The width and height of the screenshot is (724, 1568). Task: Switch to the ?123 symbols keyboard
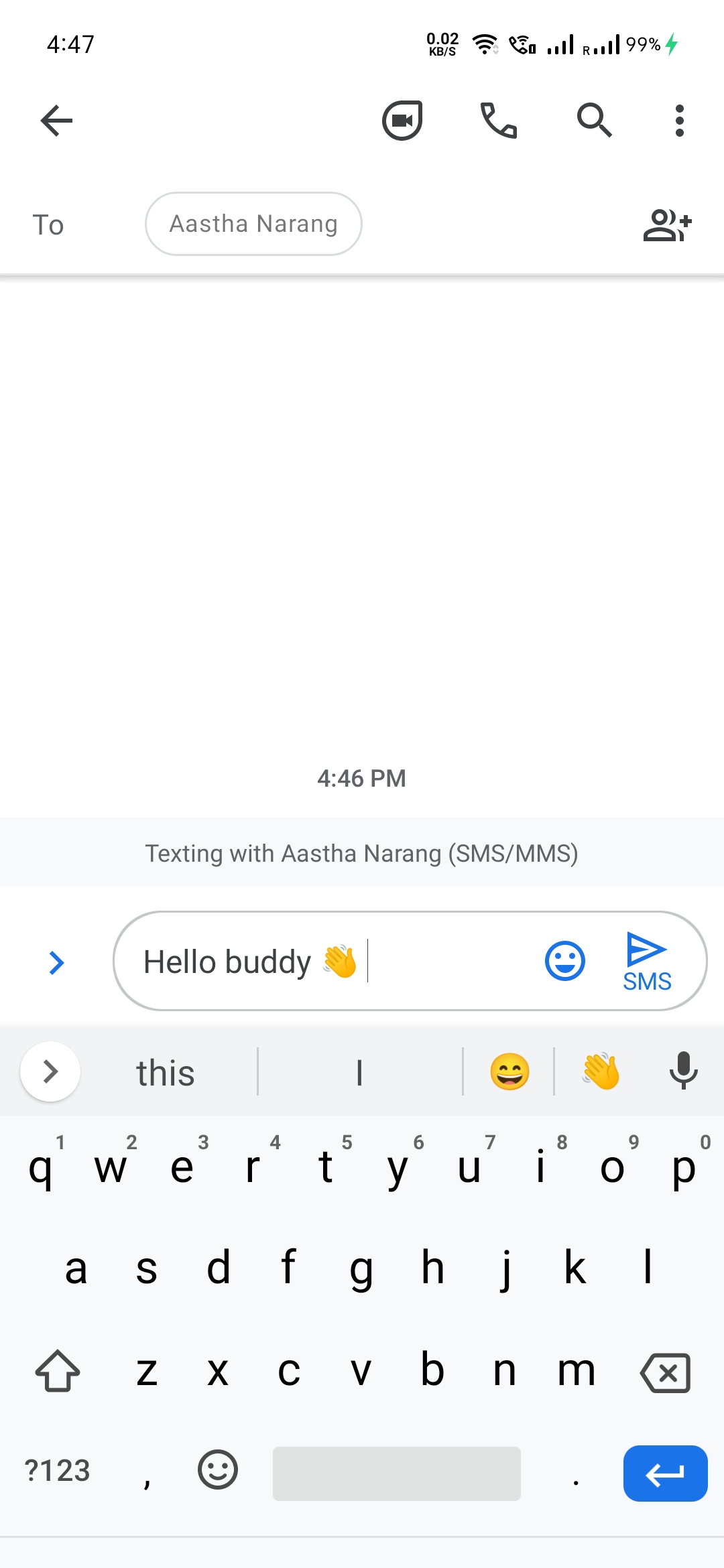(x=57, y=1471)
